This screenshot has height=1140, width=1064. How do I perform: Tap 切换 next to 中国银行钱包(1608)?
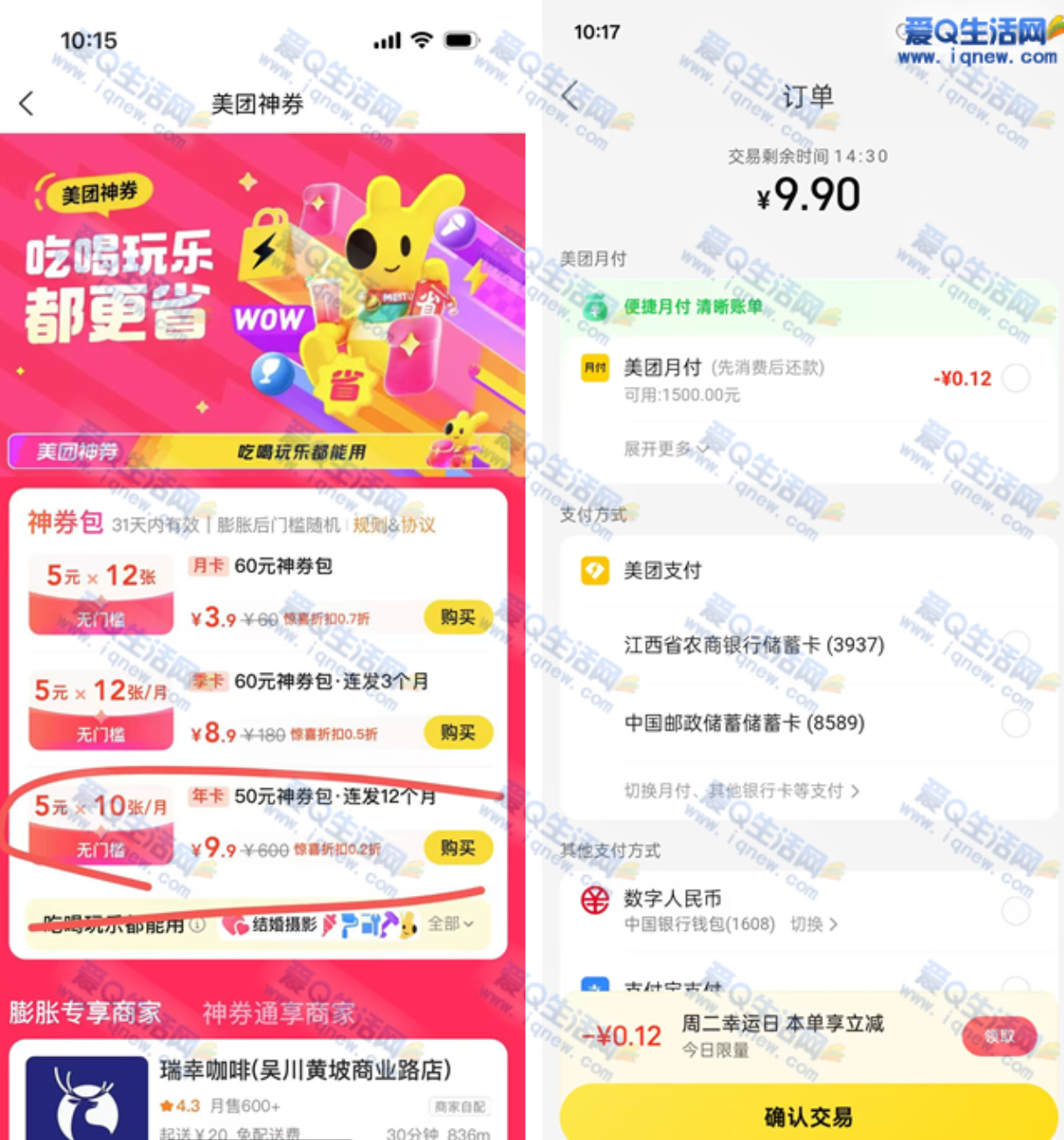pyautogui.click(x=814, y=924)
